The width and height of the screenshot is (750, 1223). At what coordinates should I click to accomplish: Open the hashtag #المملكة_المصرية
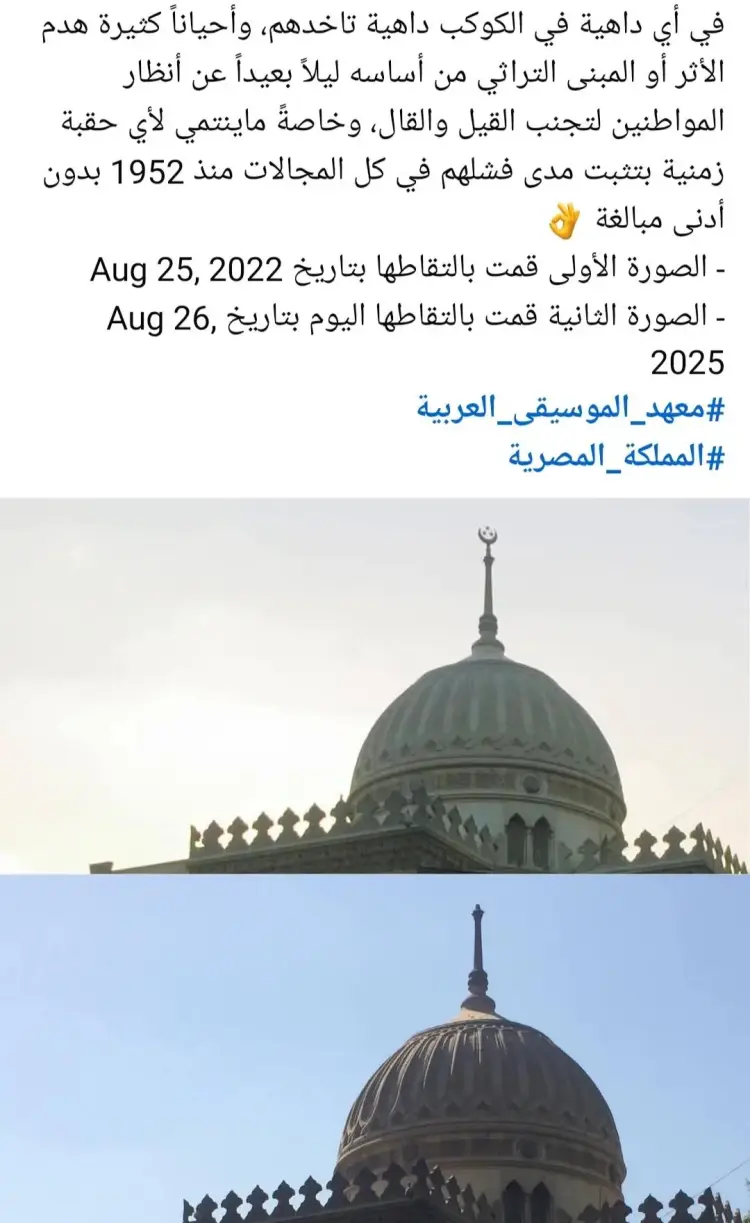[x=615, y=455]
